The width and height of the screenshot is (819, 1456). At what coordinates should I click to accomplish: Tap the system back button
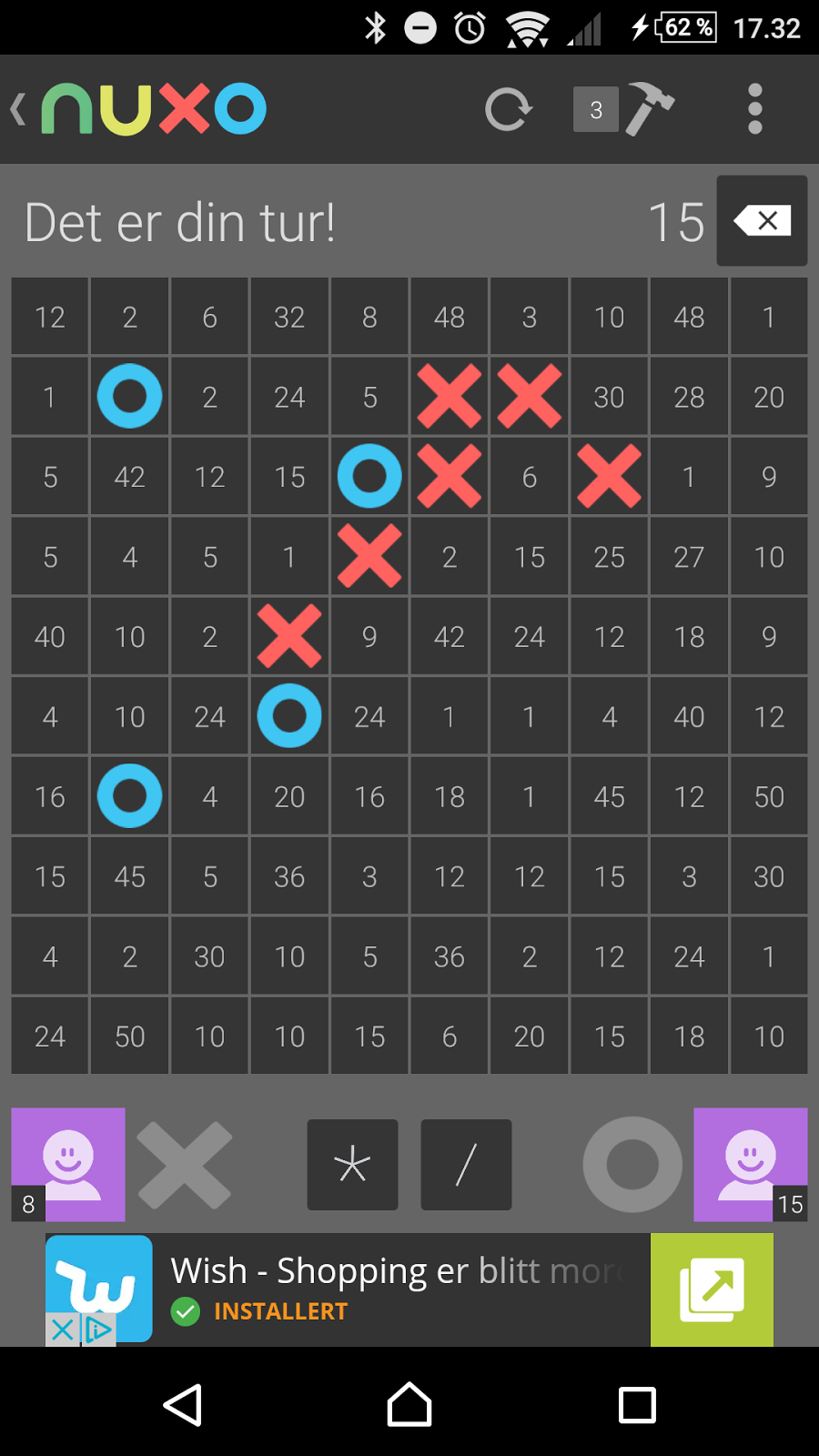coord(183,1405)
